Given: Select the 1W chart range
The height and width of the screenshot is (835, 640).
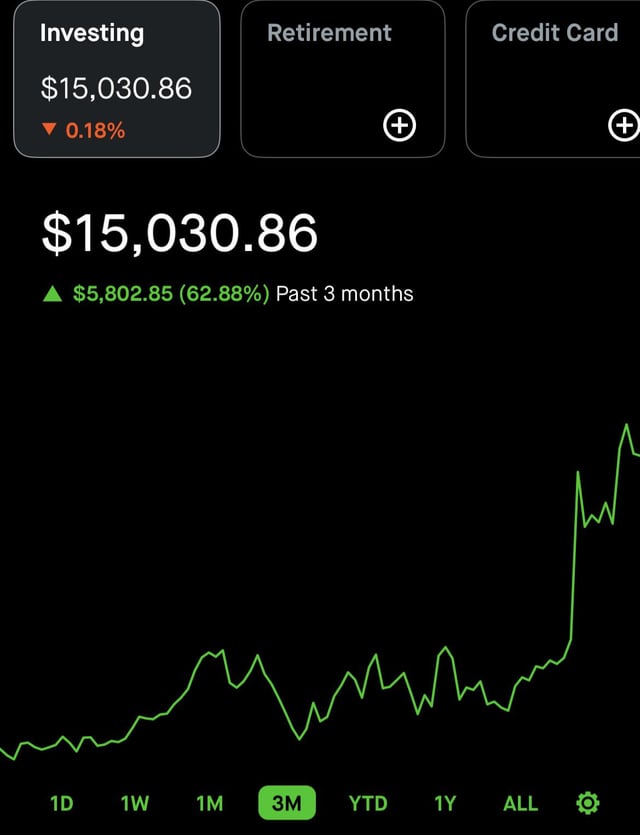Looking at the screenshot, I should click(x=134, y=803).
